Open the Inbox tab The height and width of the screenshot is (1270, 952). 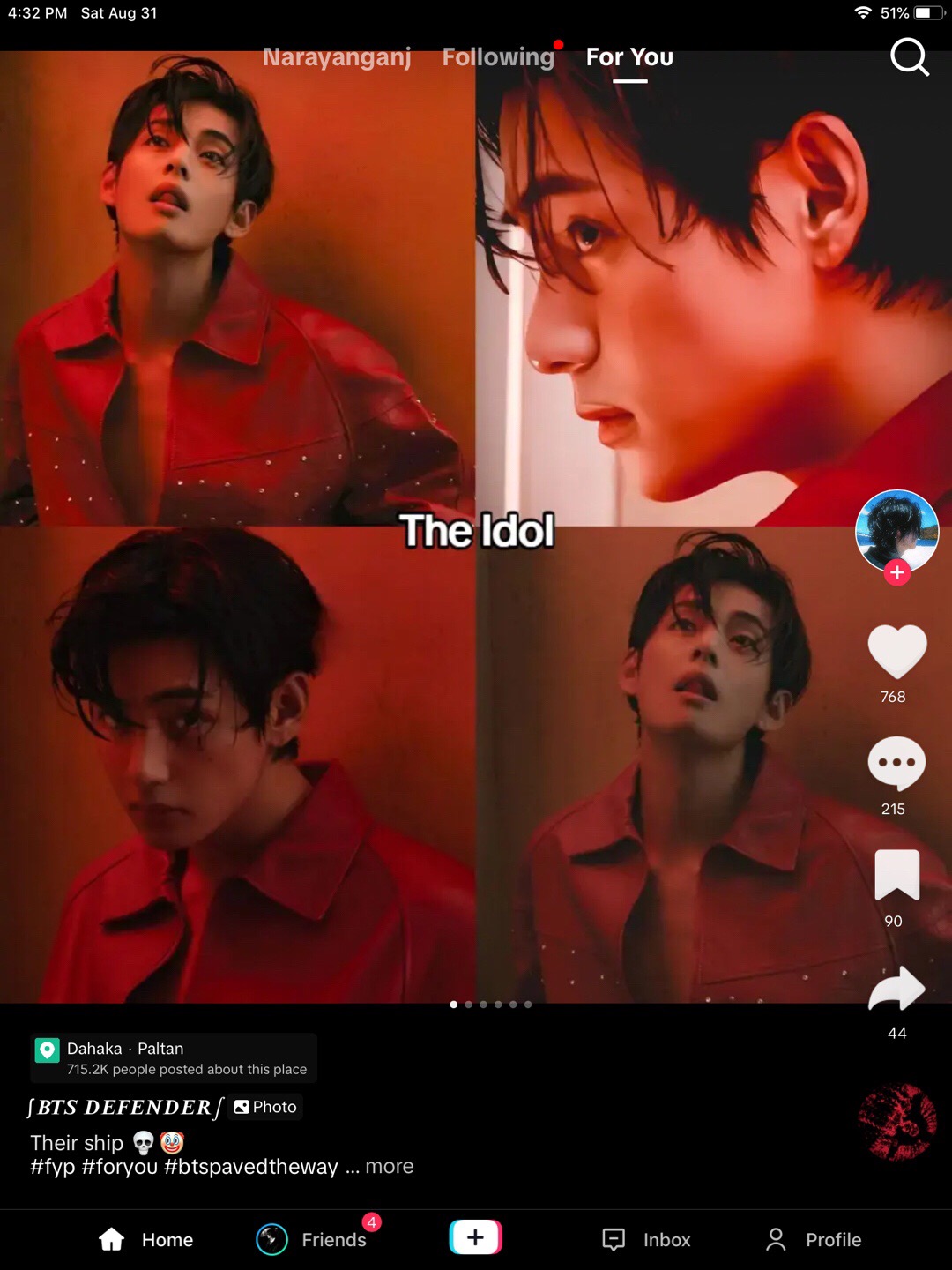[x=646, y=1239]
